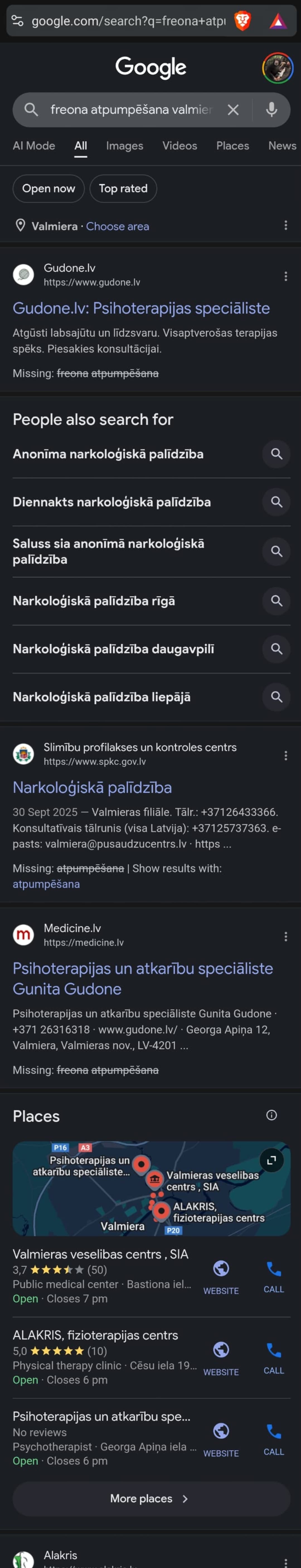This screenshot has height=1568, width=301.
Task: Apply the Open now filter chip
Action: tap(49, 189)
